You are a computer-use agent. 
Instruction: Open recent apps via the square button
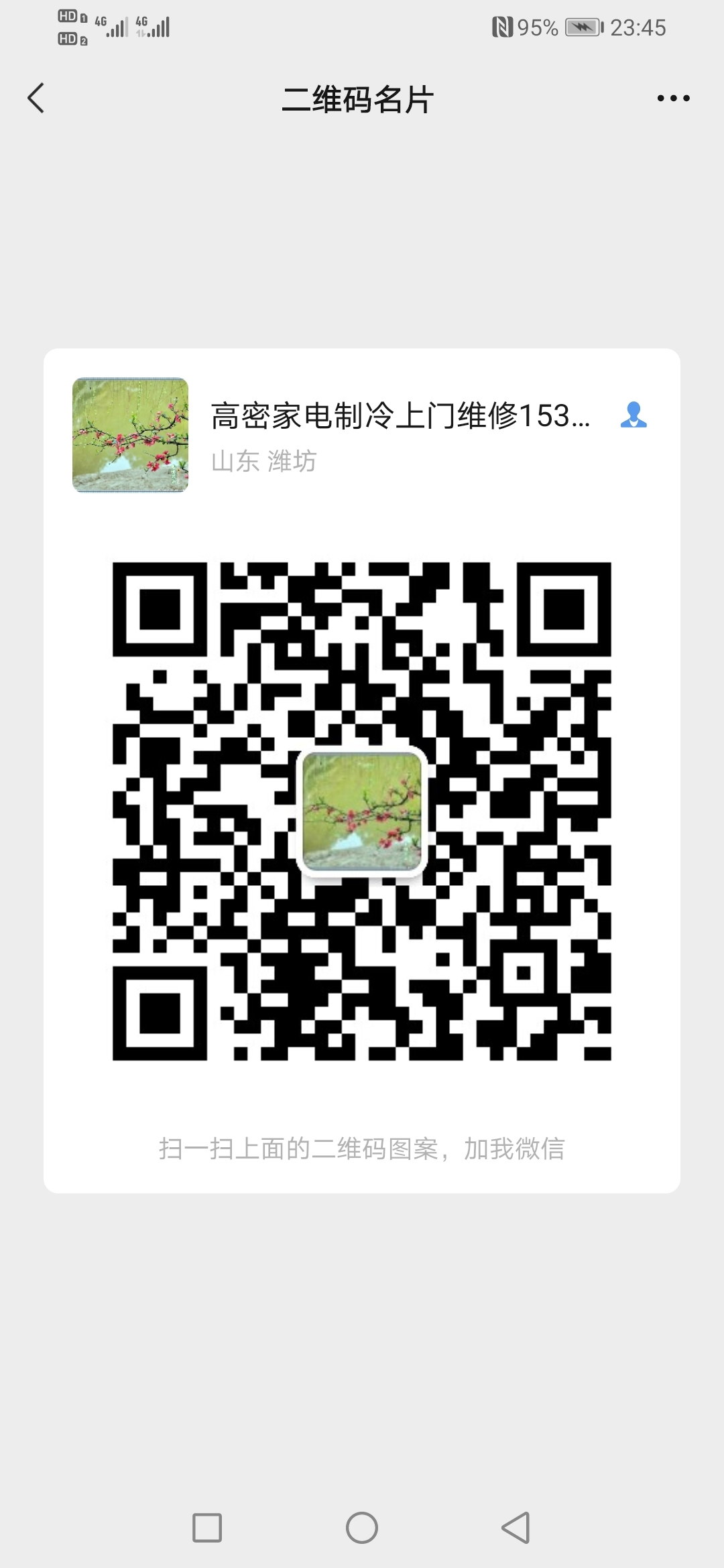pos(207,1528)
